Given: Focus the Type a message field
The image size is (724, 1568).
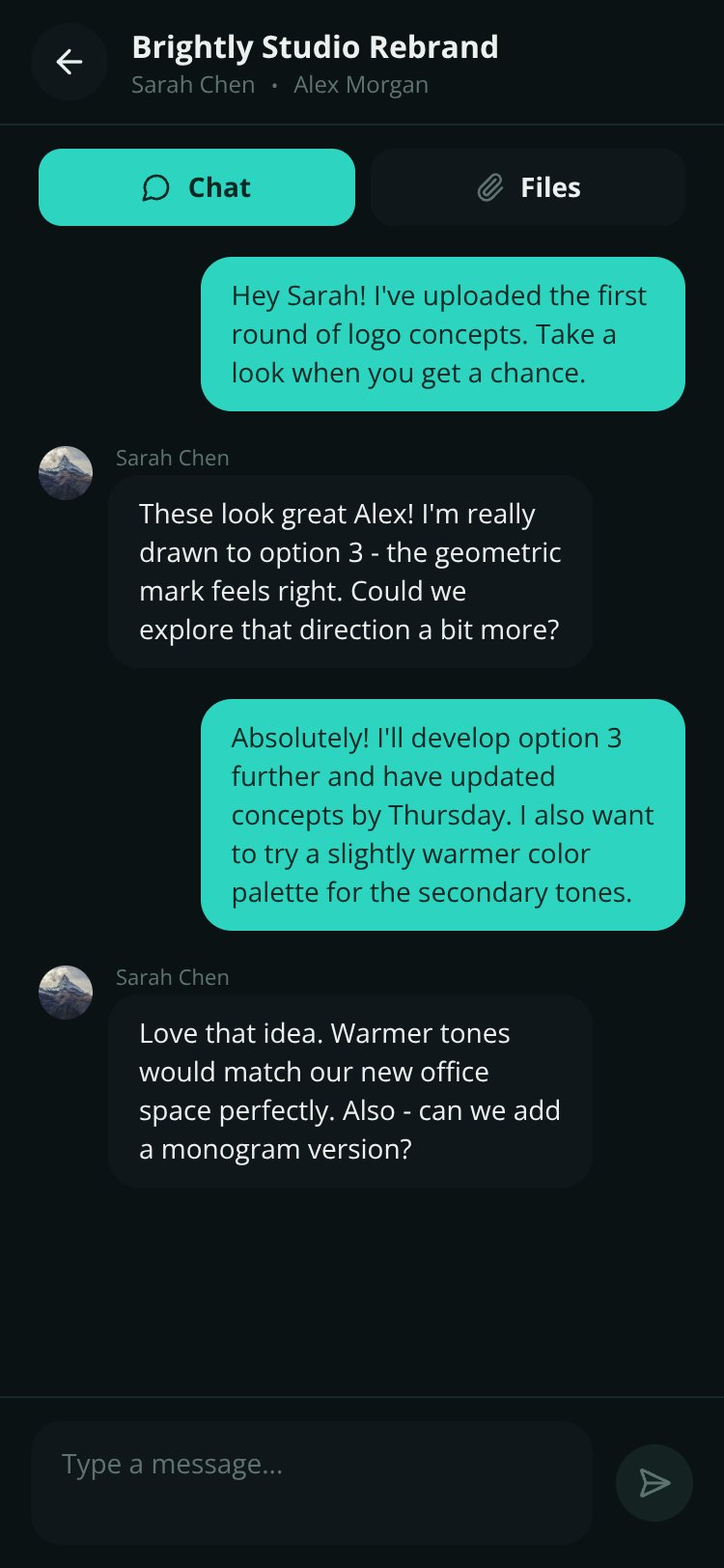Looking at the screenshot, I should pyautogui.click(x=312, y=1482).
